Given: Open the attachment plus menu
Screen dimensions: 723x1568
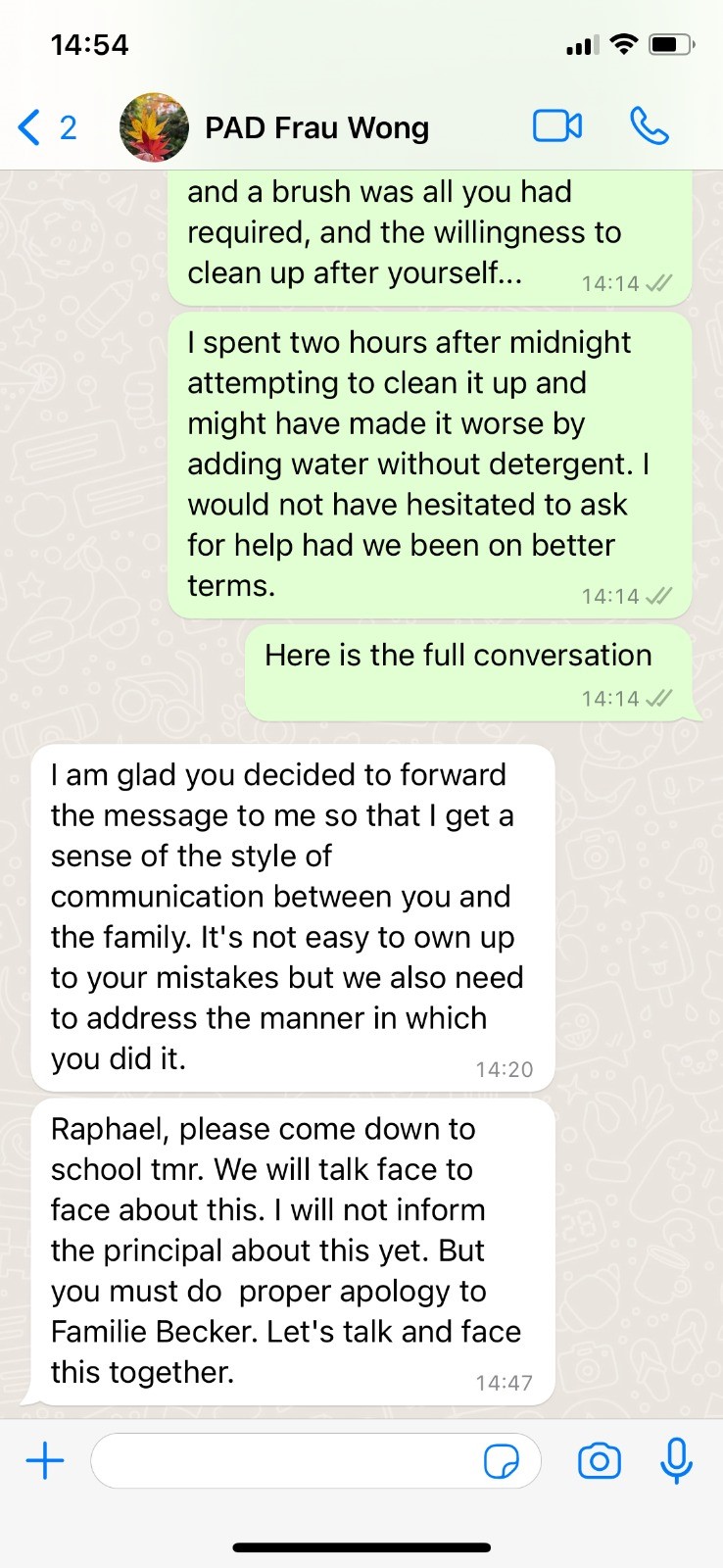Looking at the screenshot, I should (x=45, y=1461).
